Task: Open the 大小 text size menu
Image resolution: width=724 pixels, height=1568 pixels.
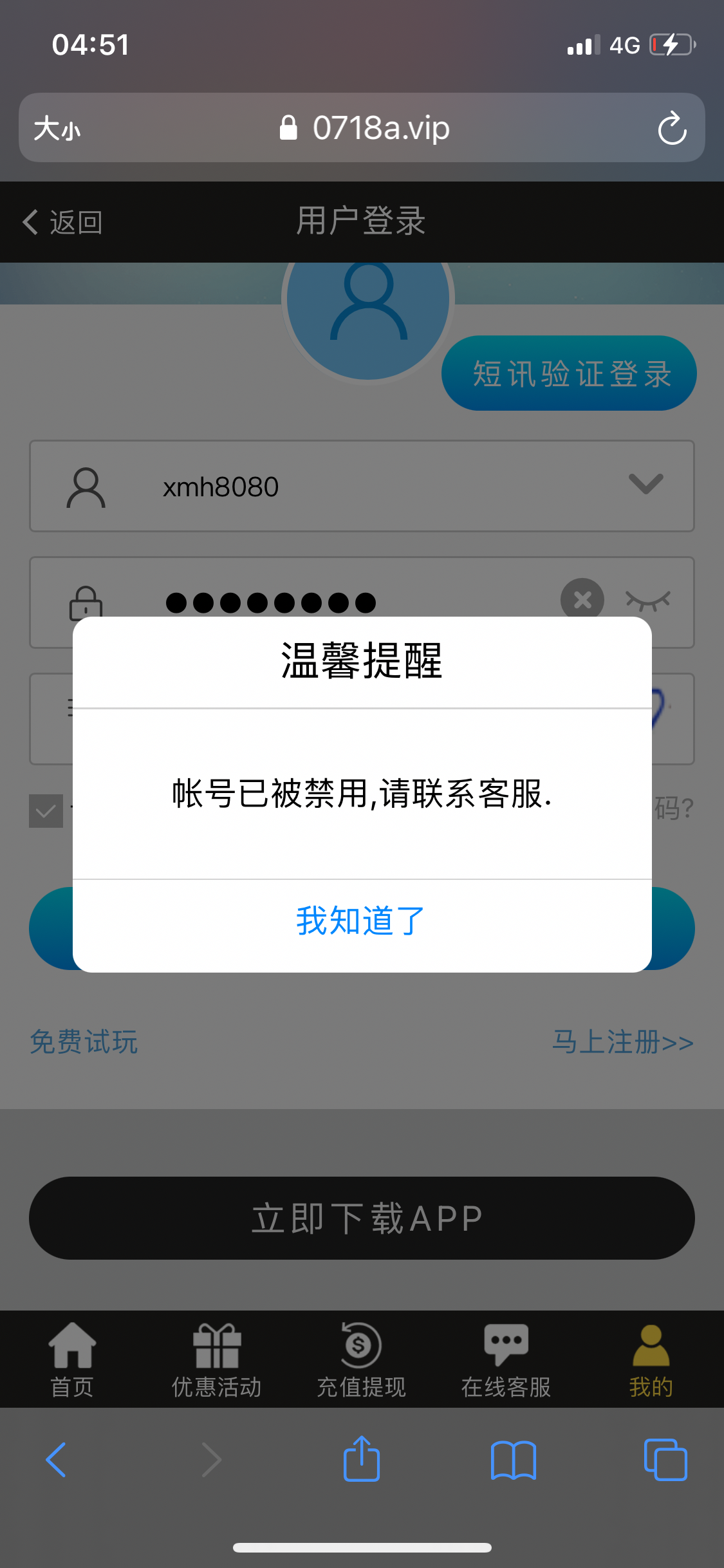Action: point(57,128)
